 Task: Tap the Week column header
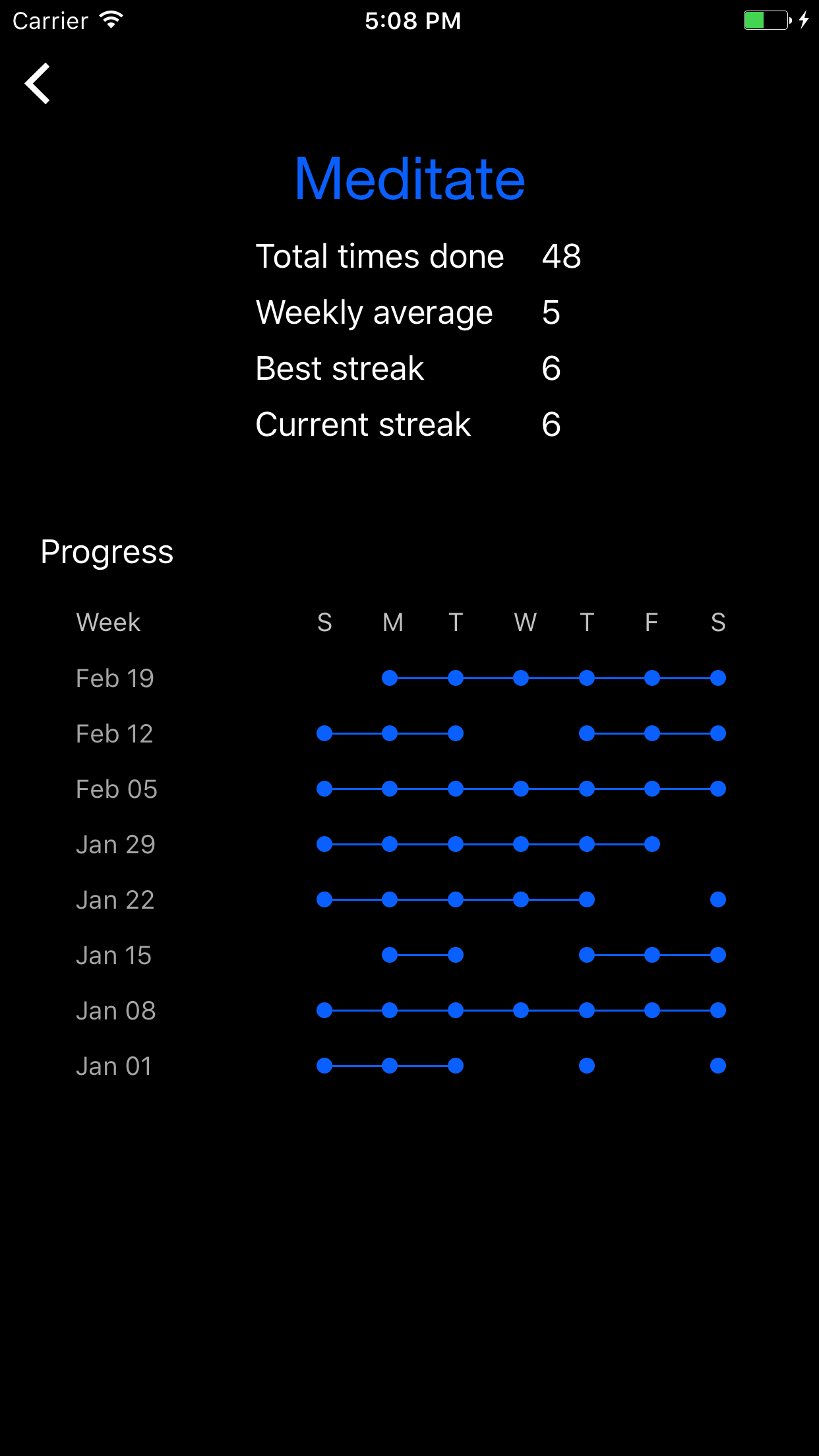pos(108,622)
